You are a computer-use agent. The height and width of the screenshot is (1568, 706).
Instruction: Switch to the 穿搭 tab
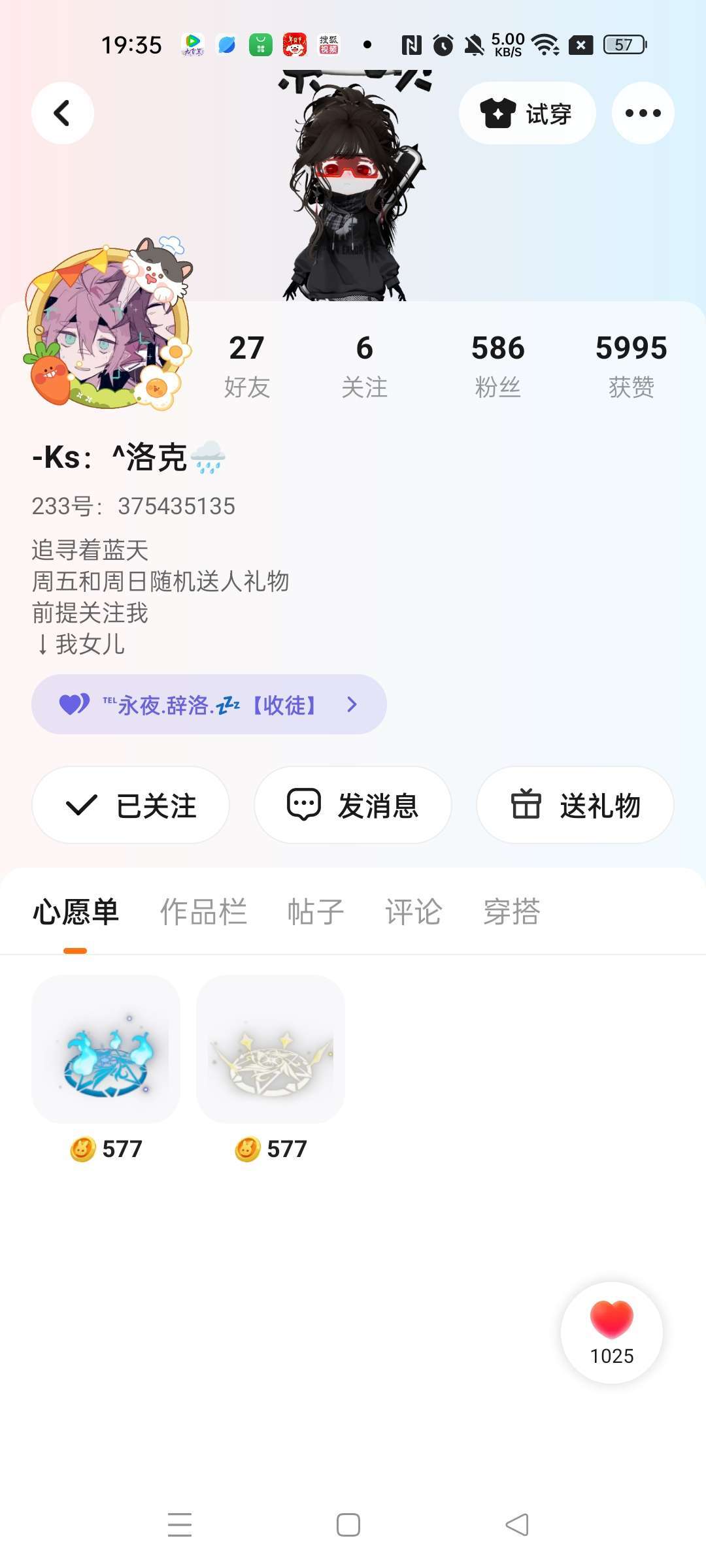(x=511, y=911)
